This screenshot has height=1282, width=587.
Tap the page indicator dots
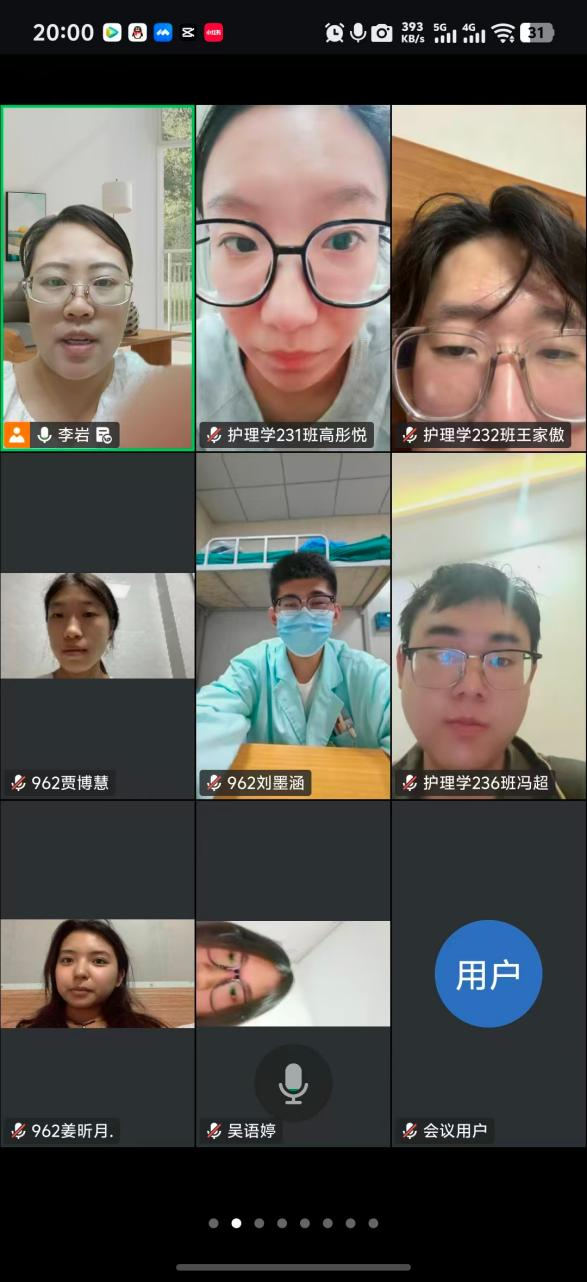pyautogui.click(x=293, y=1223)
